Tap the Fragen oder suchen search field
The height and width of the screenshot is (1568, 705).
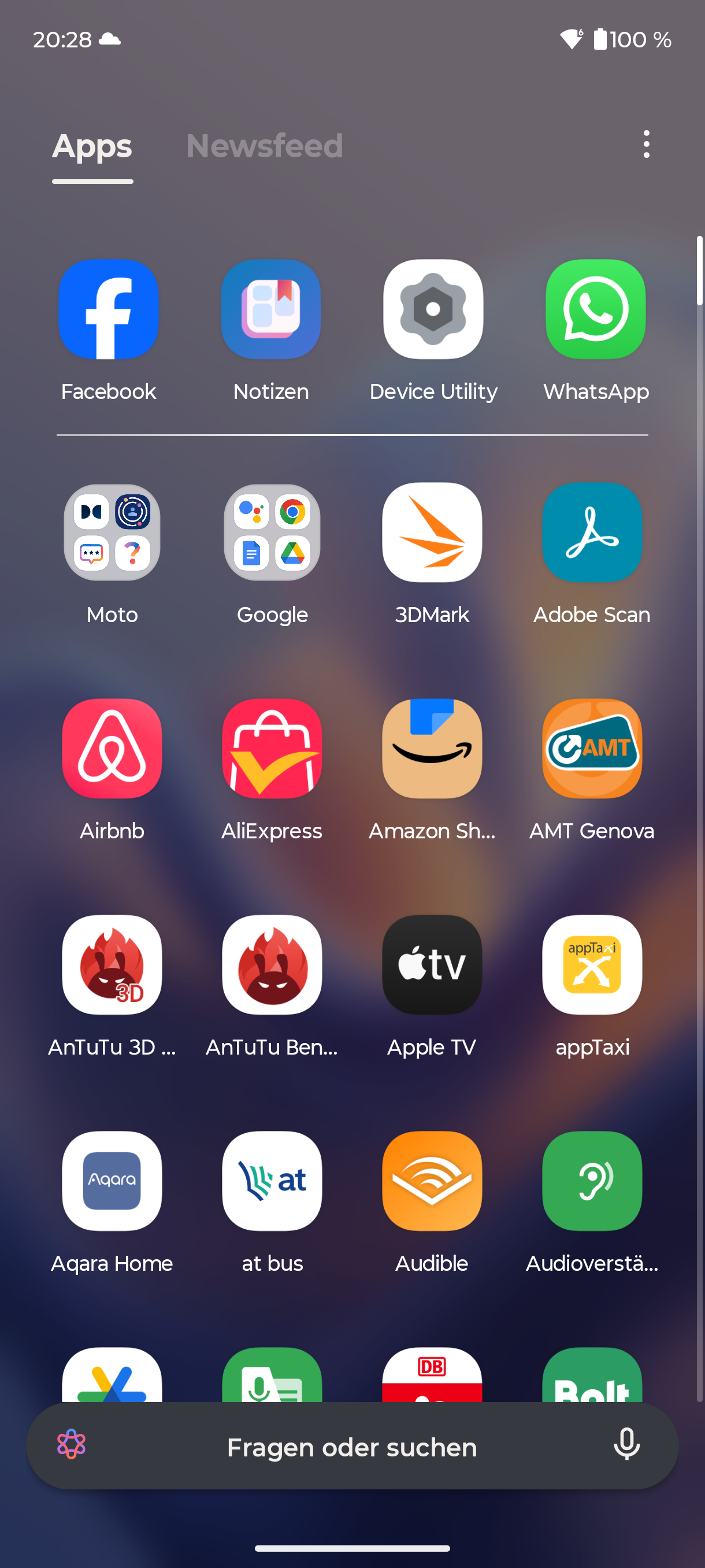coord(352,1445)
